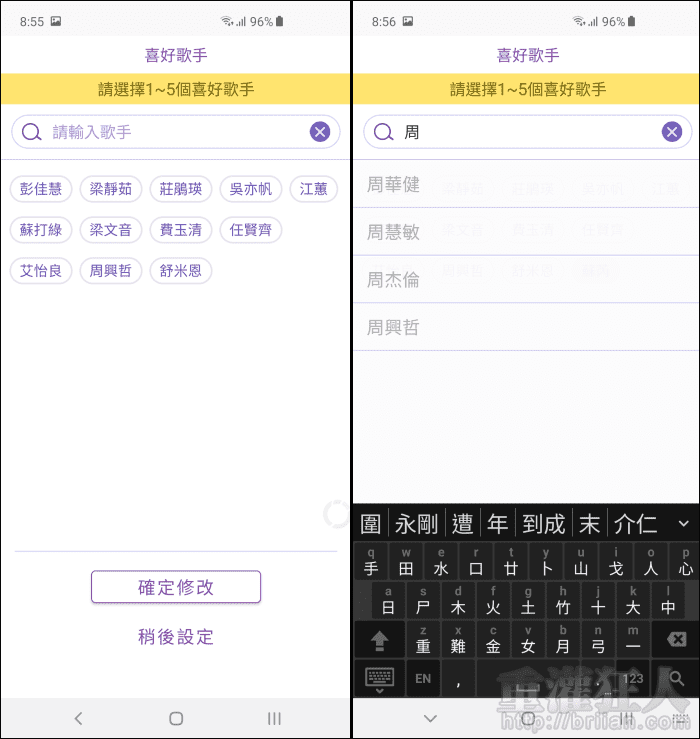700x739 pixels.
Task: Tap 稍後設定 to set up later
Action: click(x=176, y=637)
